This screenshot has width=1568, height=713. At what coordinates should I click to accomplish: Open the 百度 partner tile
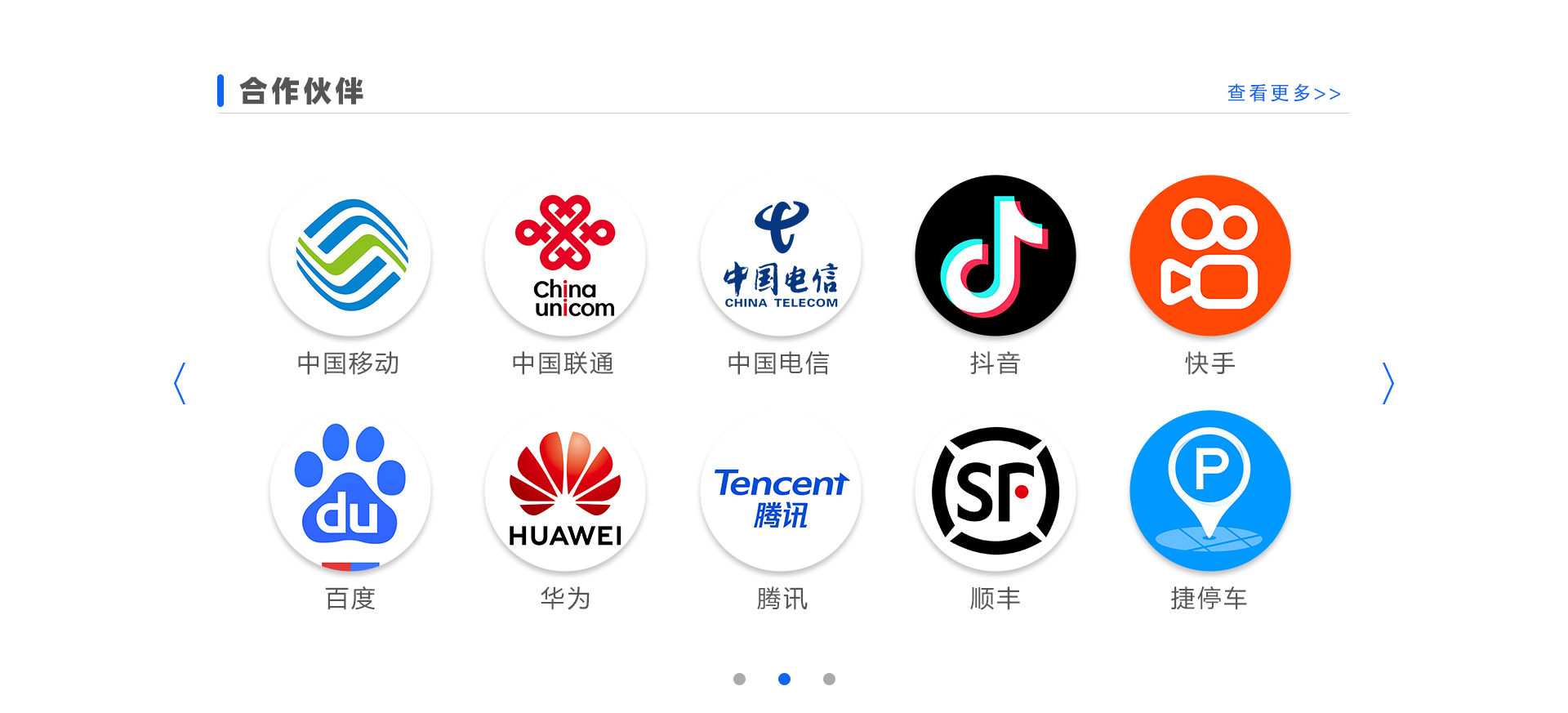pyautogui.click(x=350, y=491)
